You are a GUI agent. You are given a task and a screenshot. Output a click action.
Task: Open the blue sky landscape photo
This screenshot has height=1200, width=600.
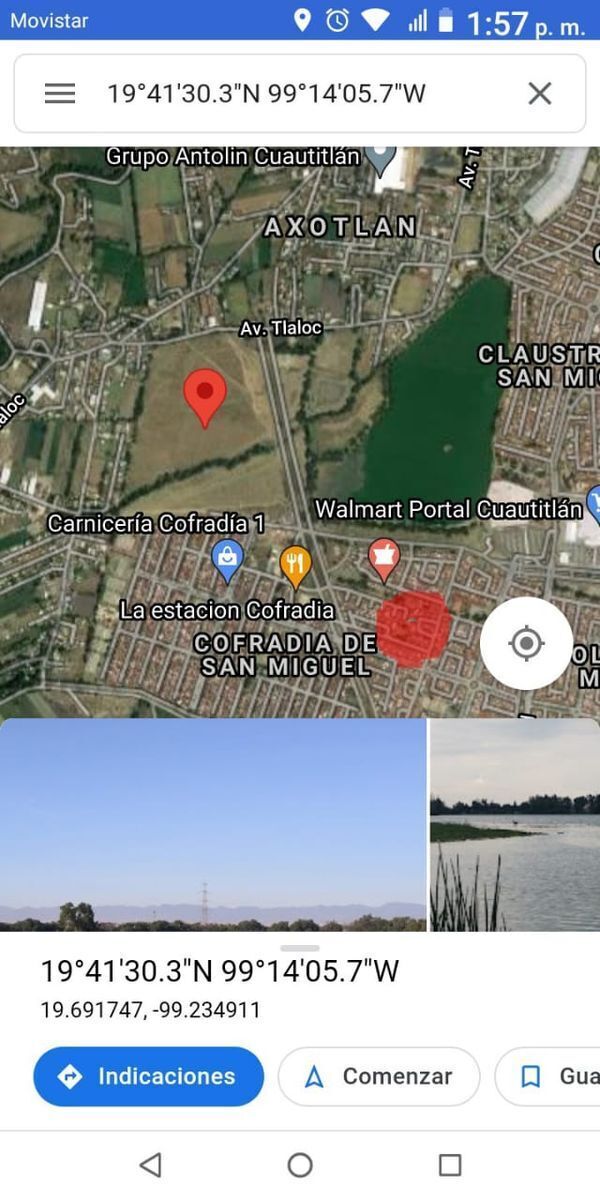click(x=213, y=824)
